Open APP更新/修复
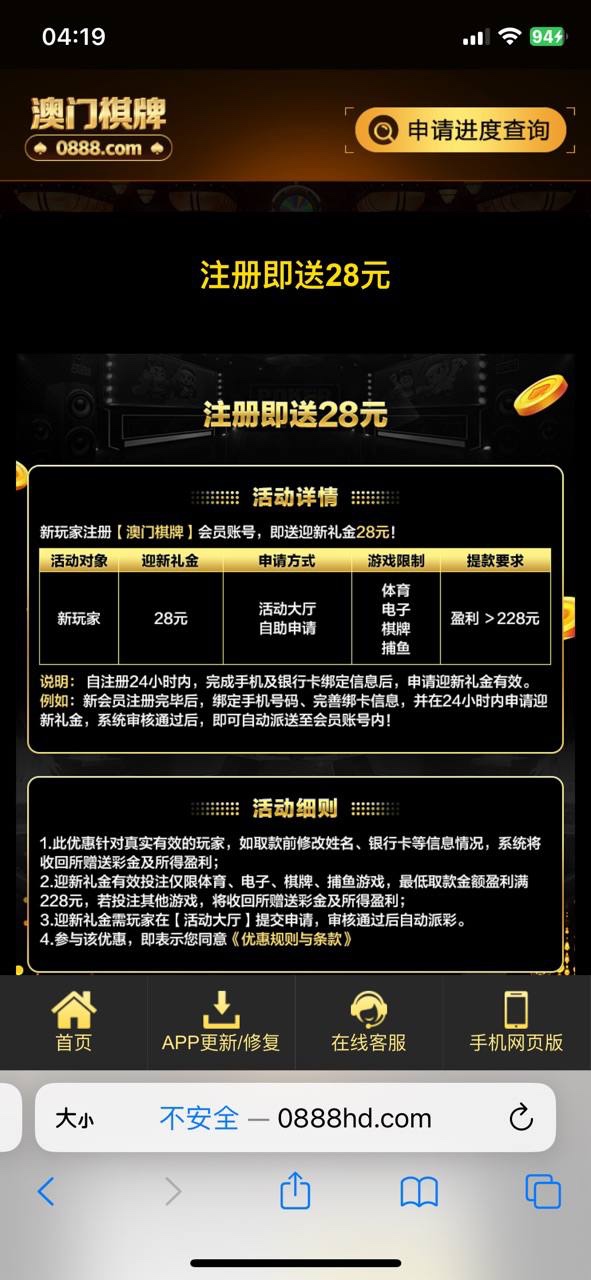Screen dimensions: 591x1280 point(221,1021)
